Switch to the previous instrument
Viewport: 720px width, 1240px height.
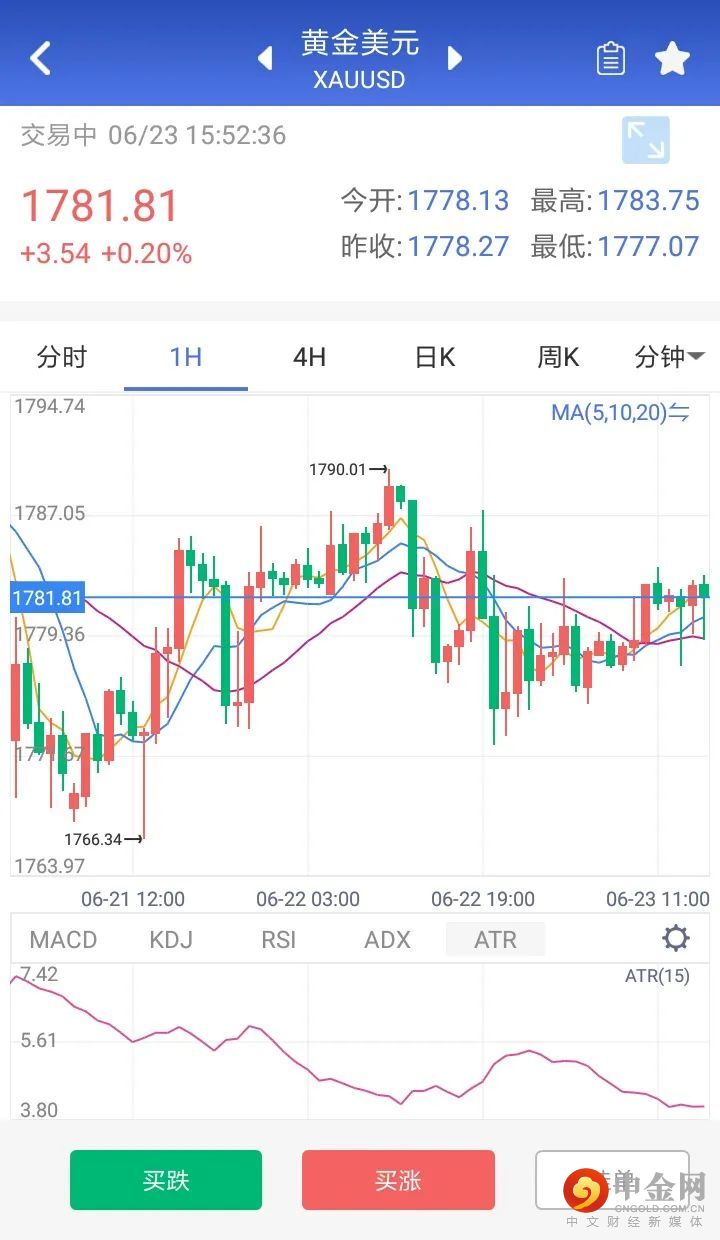coord(265,58)
